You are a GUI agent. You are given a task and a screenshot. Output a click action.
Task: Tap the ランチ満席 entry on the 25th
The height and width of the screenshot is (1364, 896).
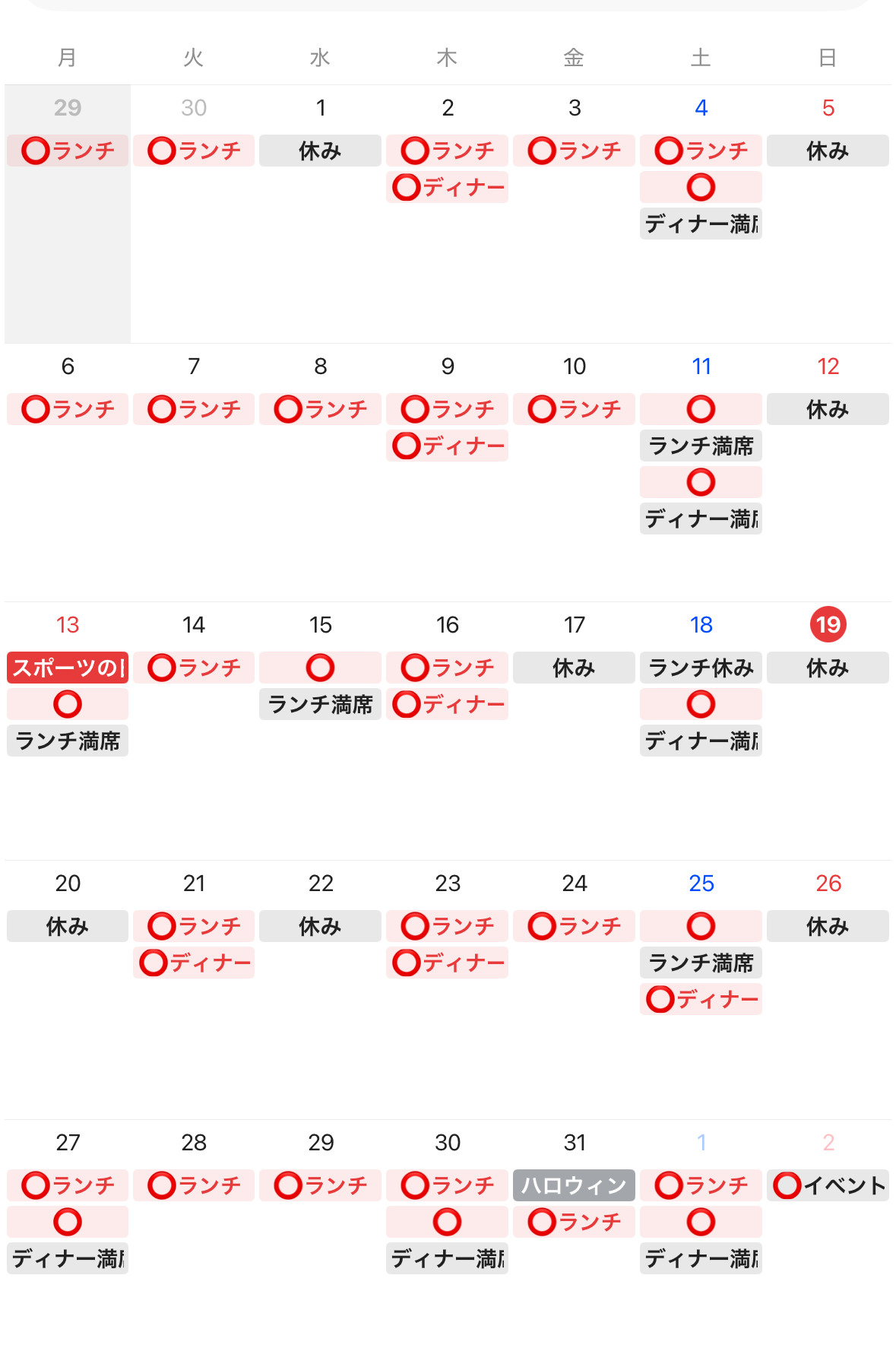point(701,963)
